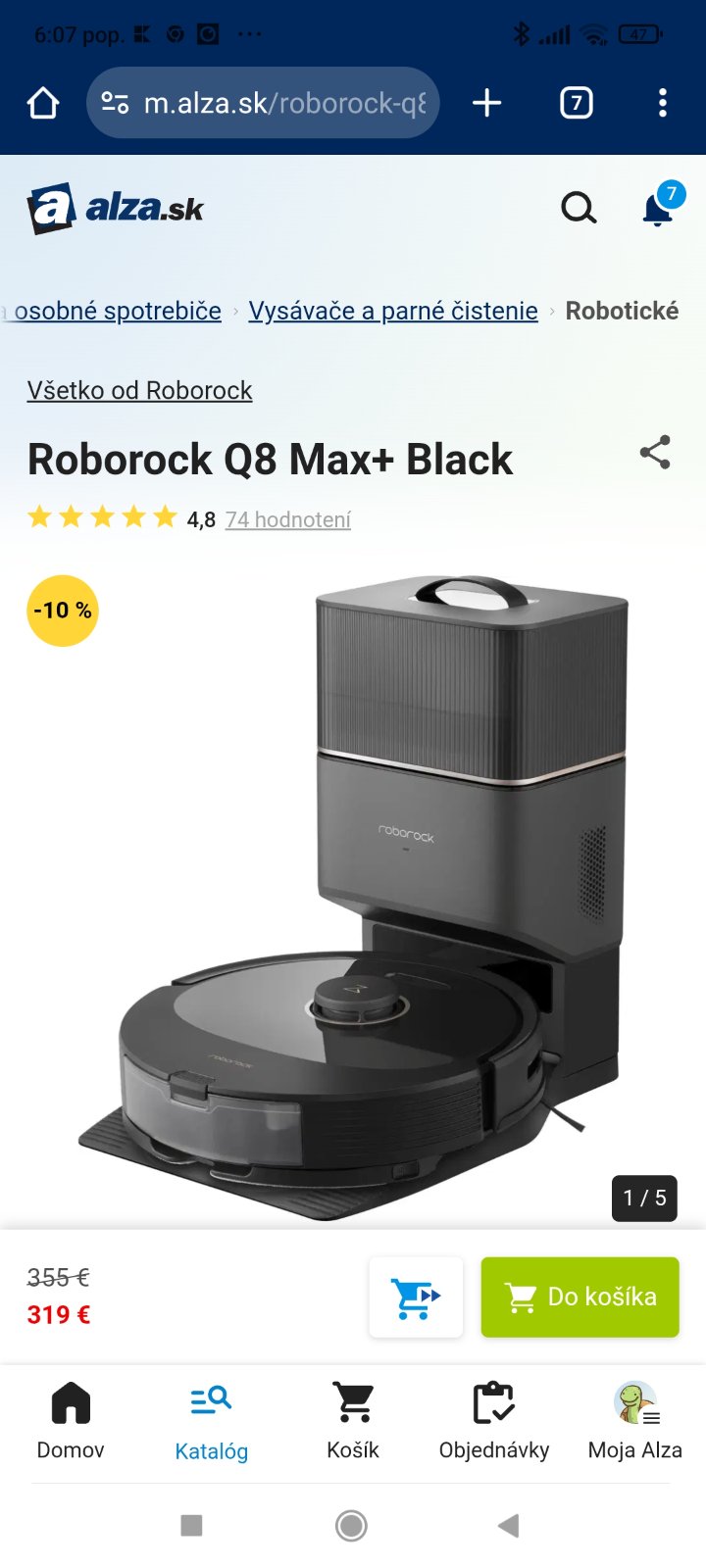Show the open tabs switcher

pyautogui.click(x=576, y=103)
